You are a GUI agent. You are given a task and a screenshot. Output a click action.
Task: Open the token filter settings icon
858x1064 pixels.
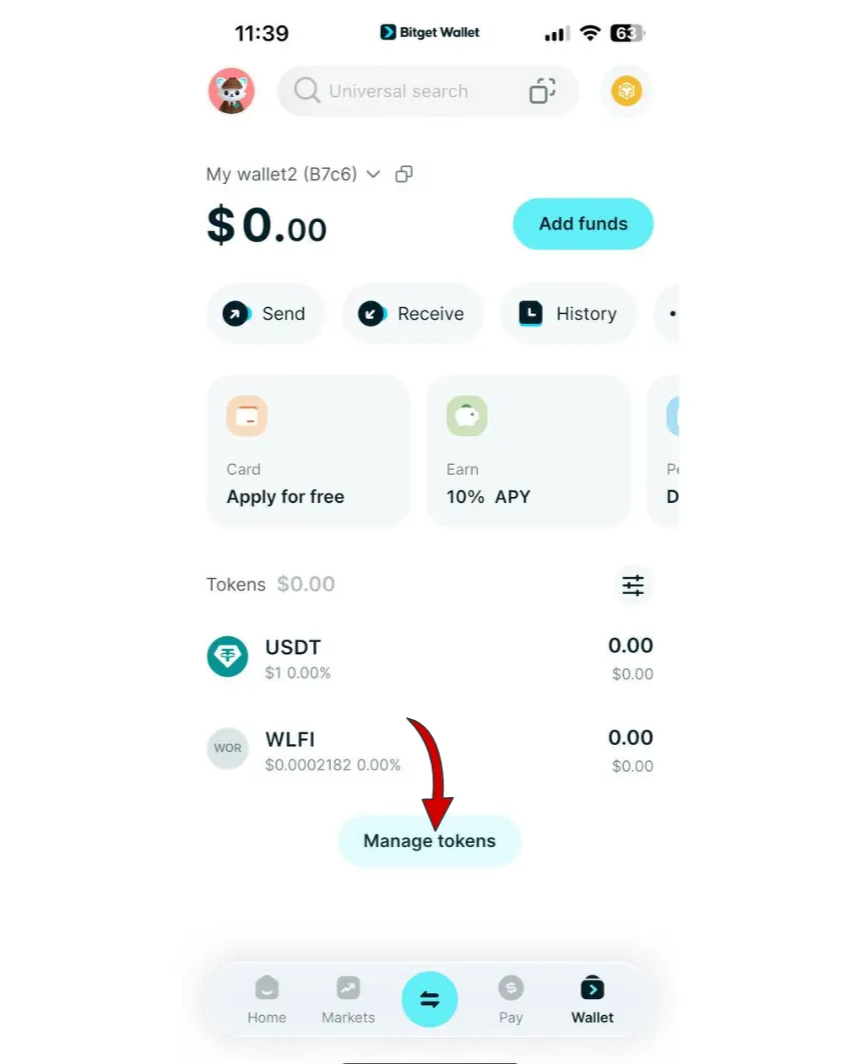point(633,585)
